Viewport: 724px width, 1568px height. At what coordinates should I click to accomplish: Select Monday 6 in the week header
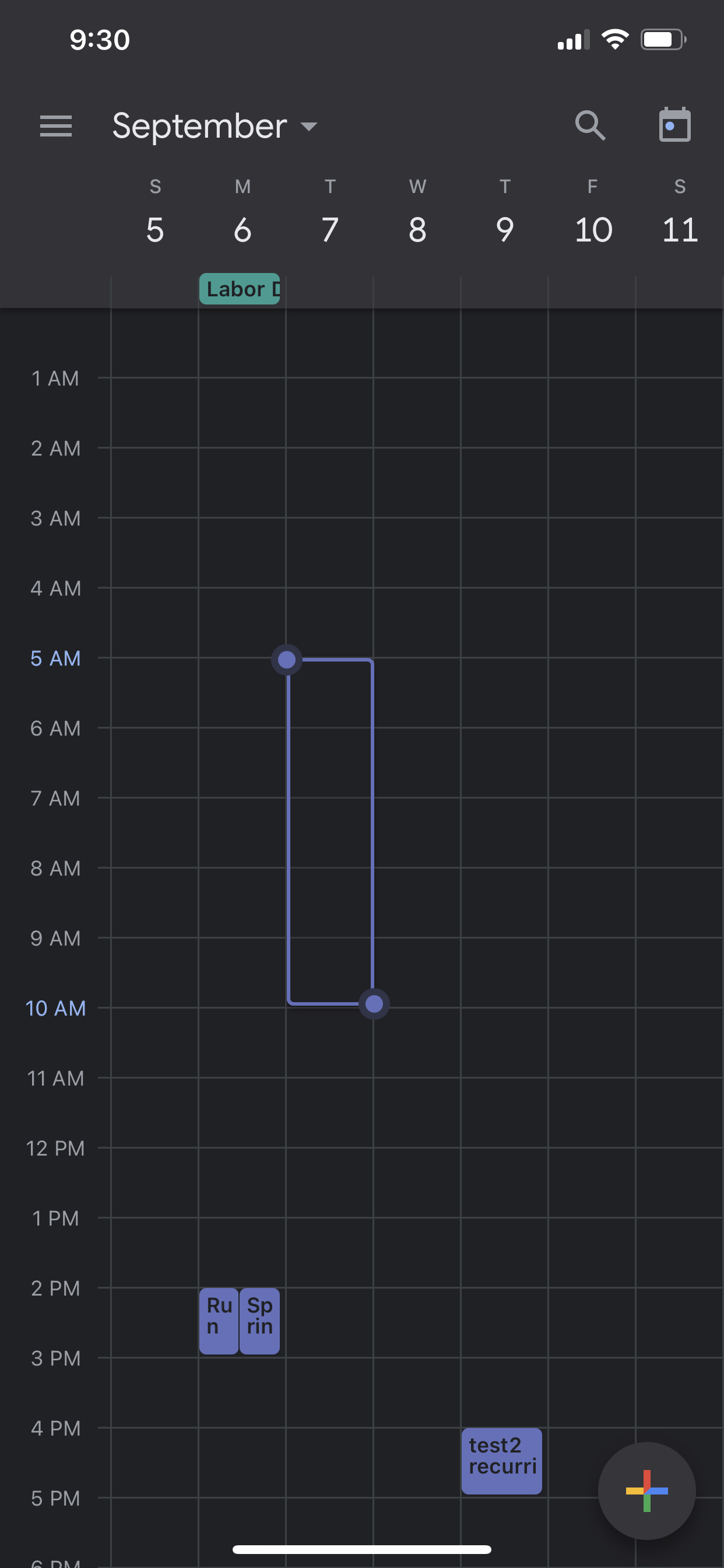tap(242, 216)
